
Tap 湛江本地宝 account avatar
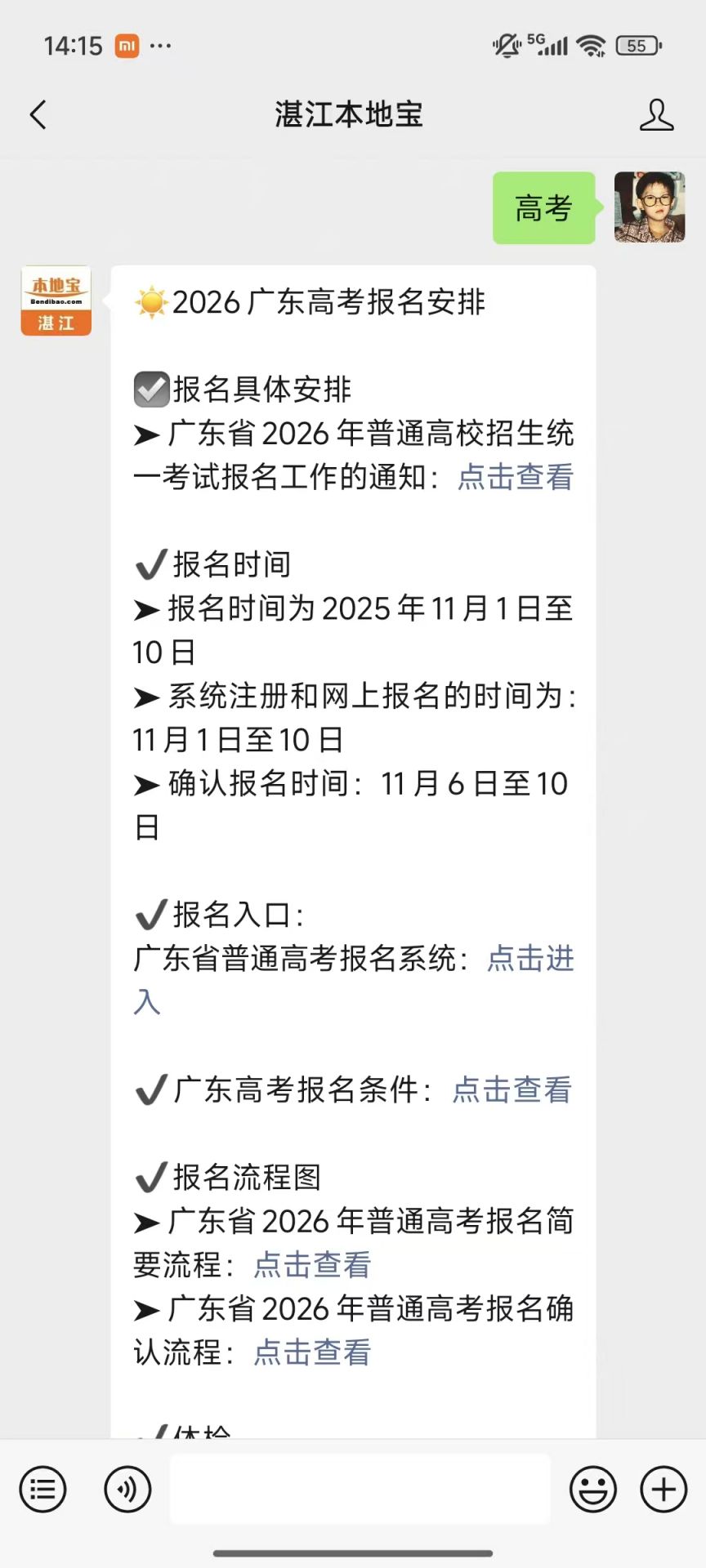coord(56,301)
